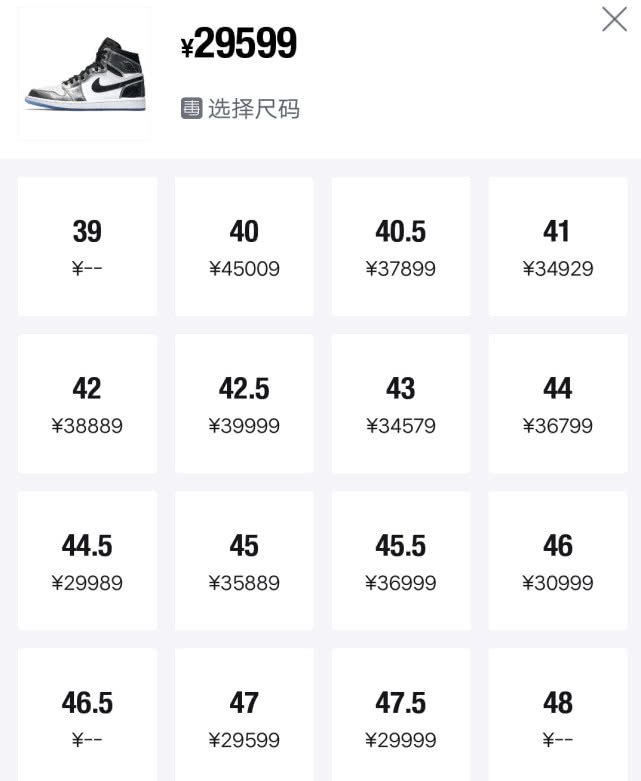Tap the sneaker product thumbnail
This screenshot has height=781, width=641.
point(85,74)
